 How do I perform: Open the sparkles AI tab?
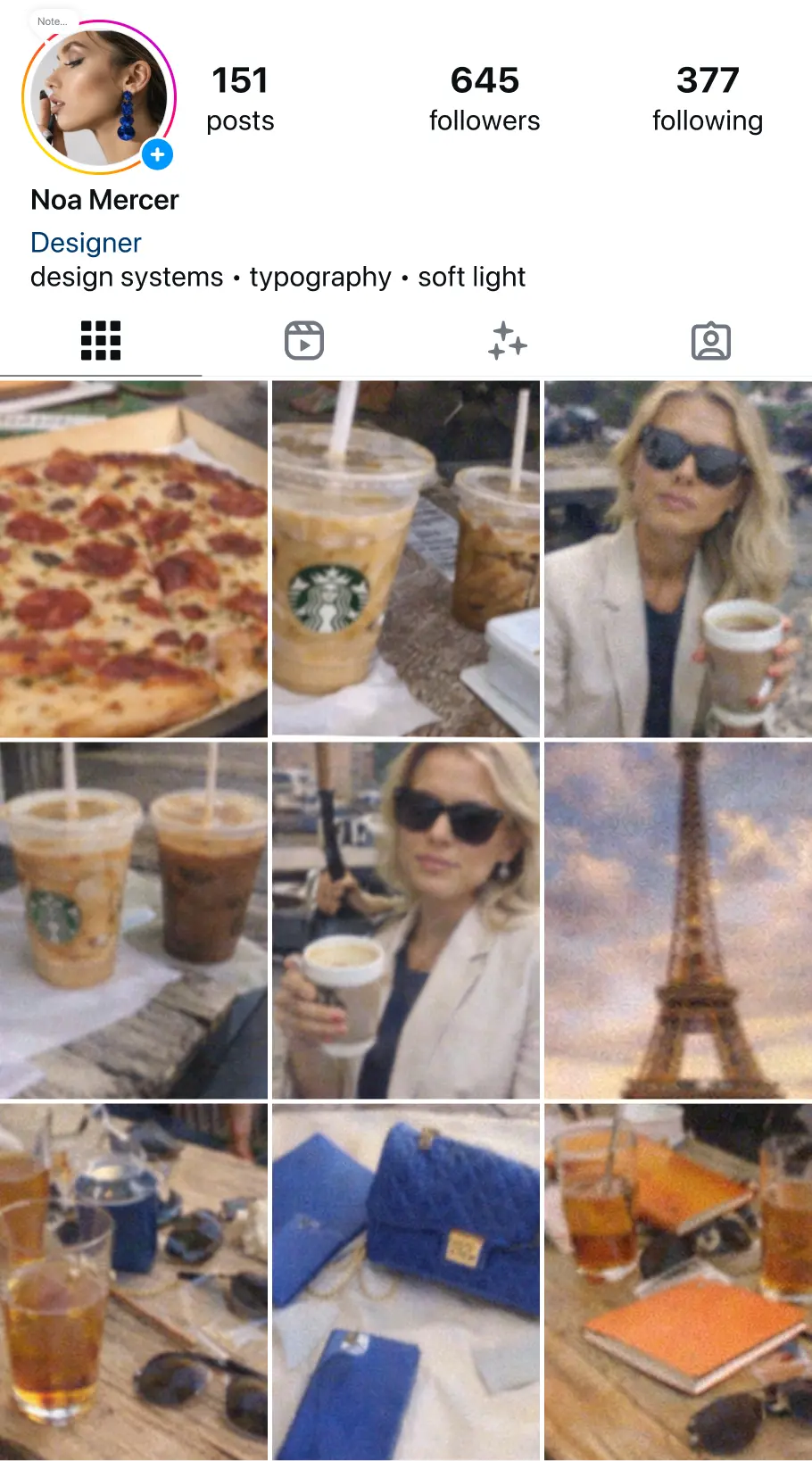[x=508, y=341]
